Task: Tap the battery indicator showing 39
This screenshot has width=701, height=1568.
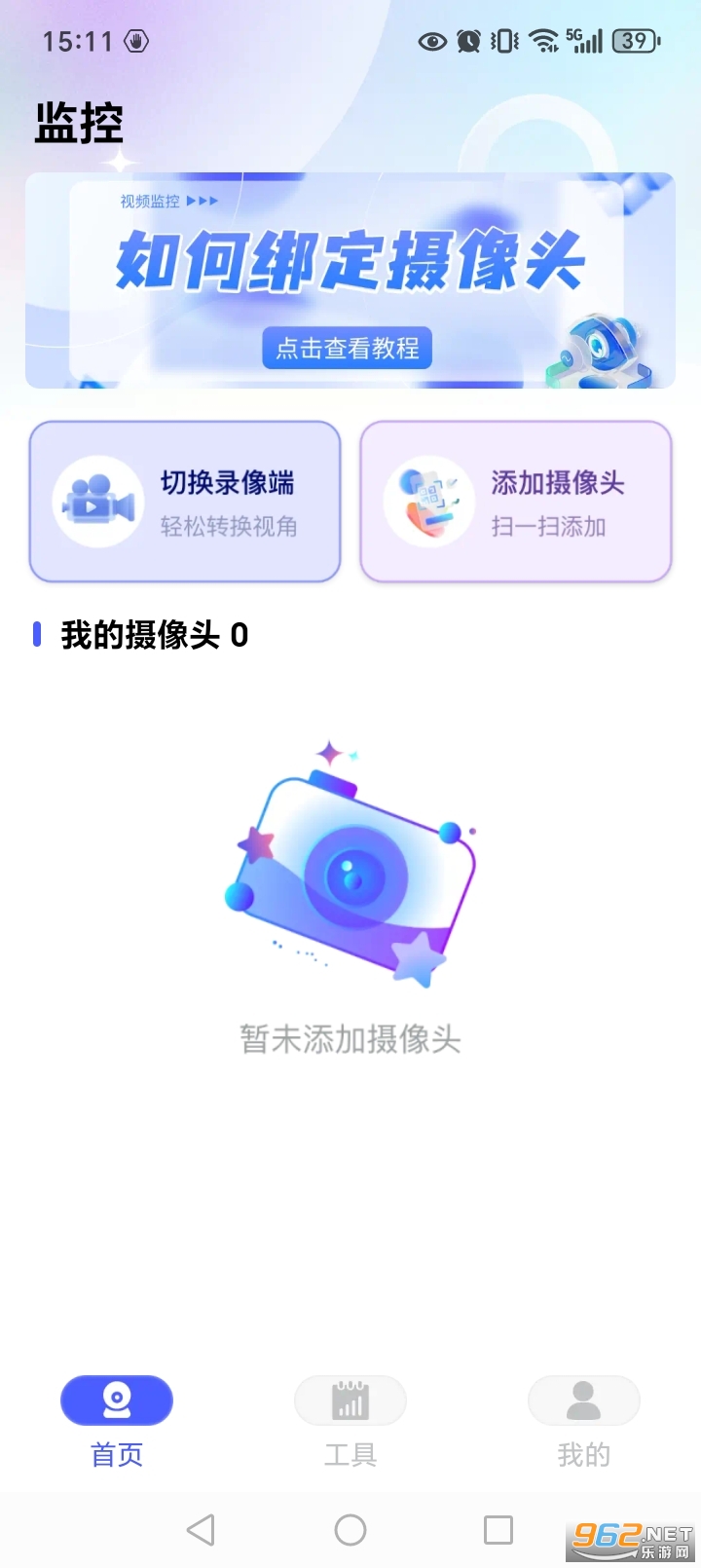Action: (635, 41)
